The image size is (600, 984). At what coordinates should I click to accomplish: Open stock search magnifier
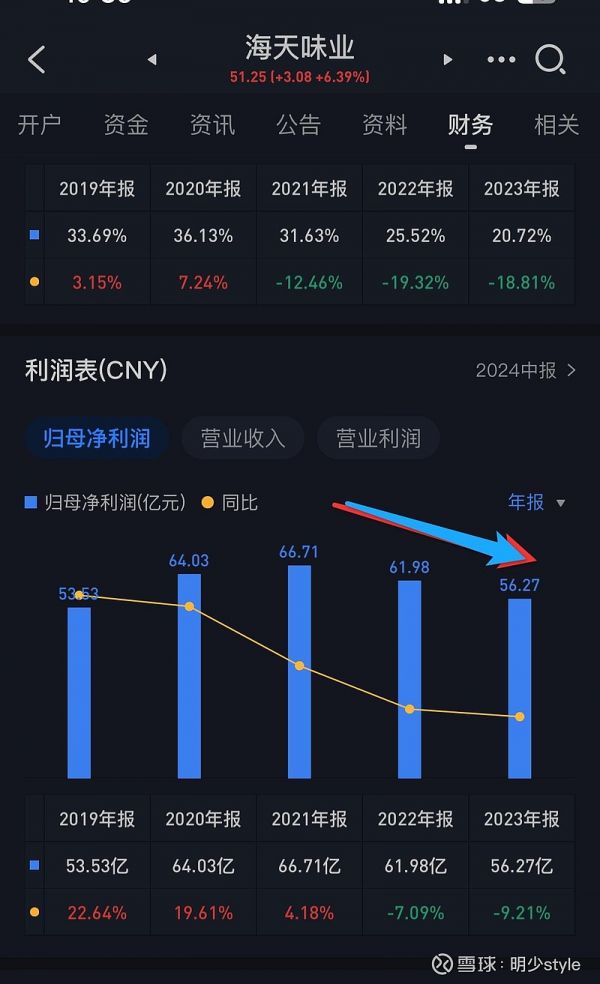click(x=550, y=60)
